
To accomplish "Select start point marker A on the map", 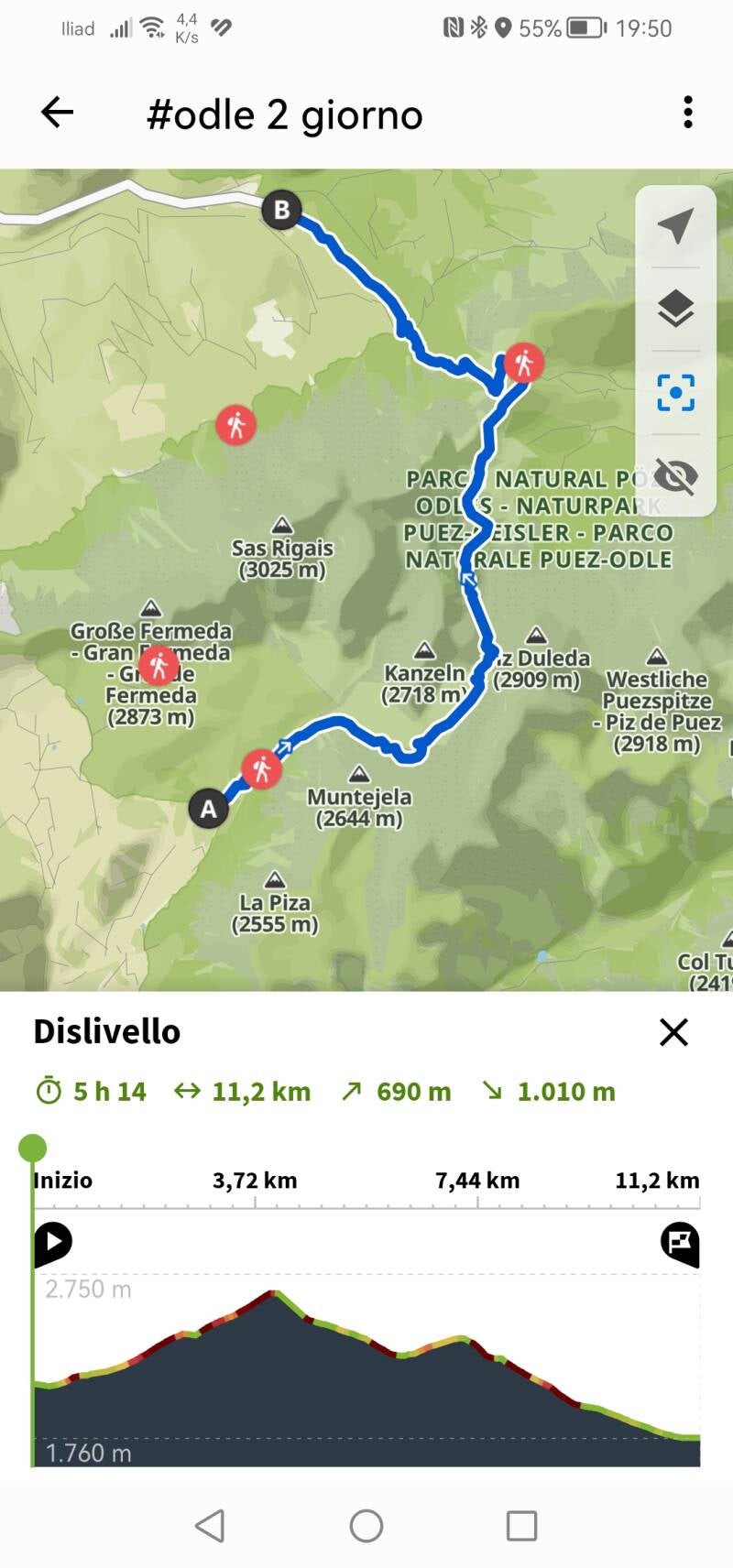I will (208, 810).
